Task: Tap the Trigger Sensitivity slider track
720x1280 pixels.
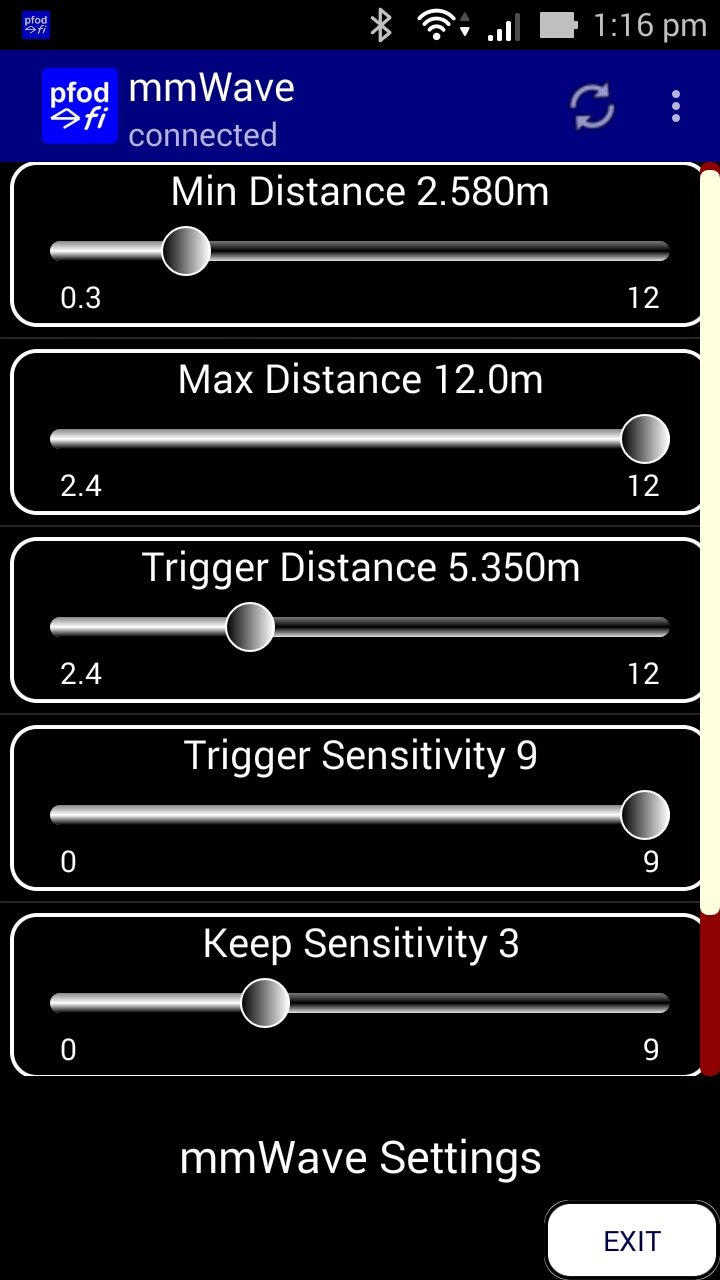Action: (x=360, y=815)
